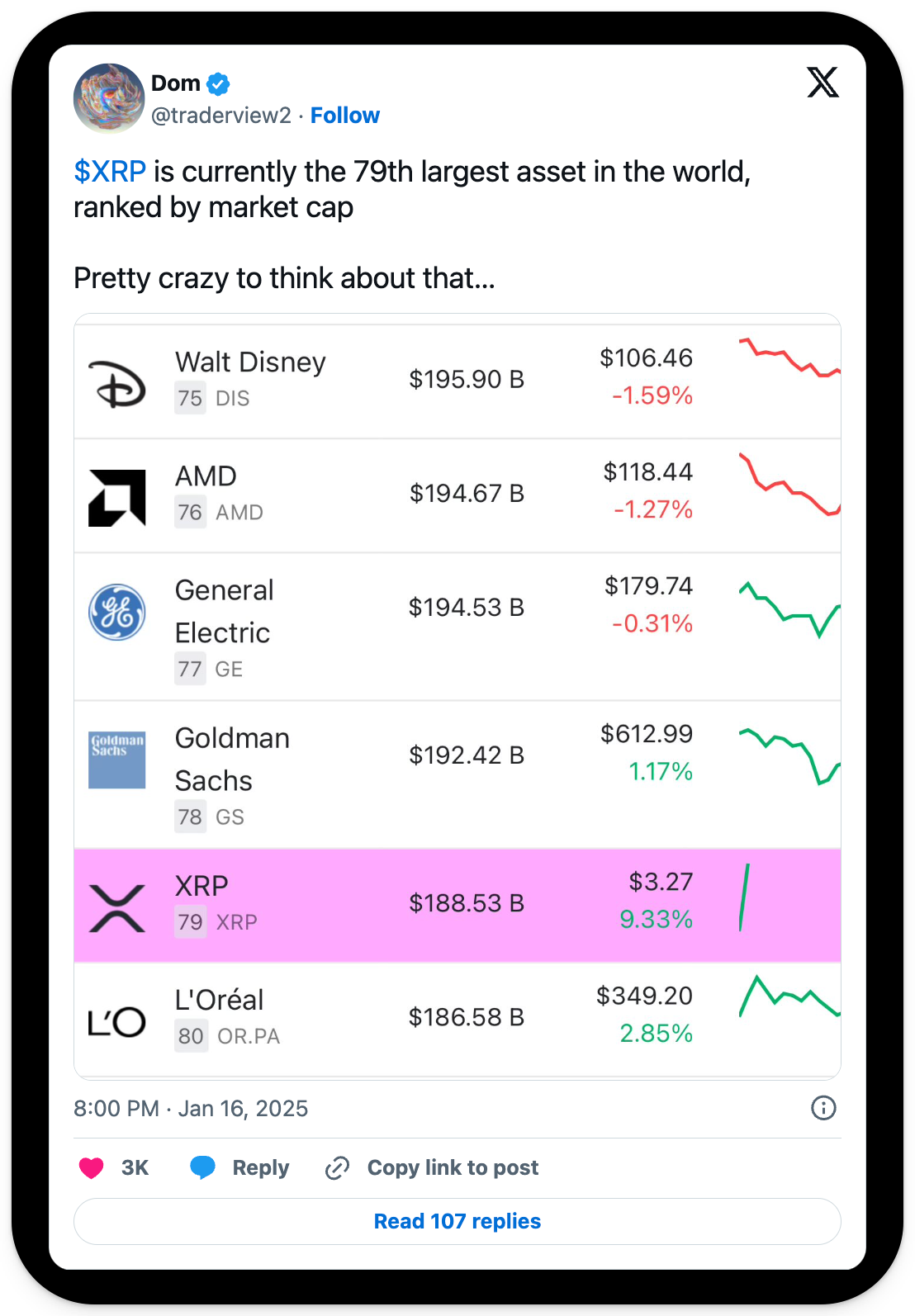The image size is (915, 1316).
Task: Open the 8:00 PM · Jan 16, 2025 timestamp
Action: pos(191,1108)
